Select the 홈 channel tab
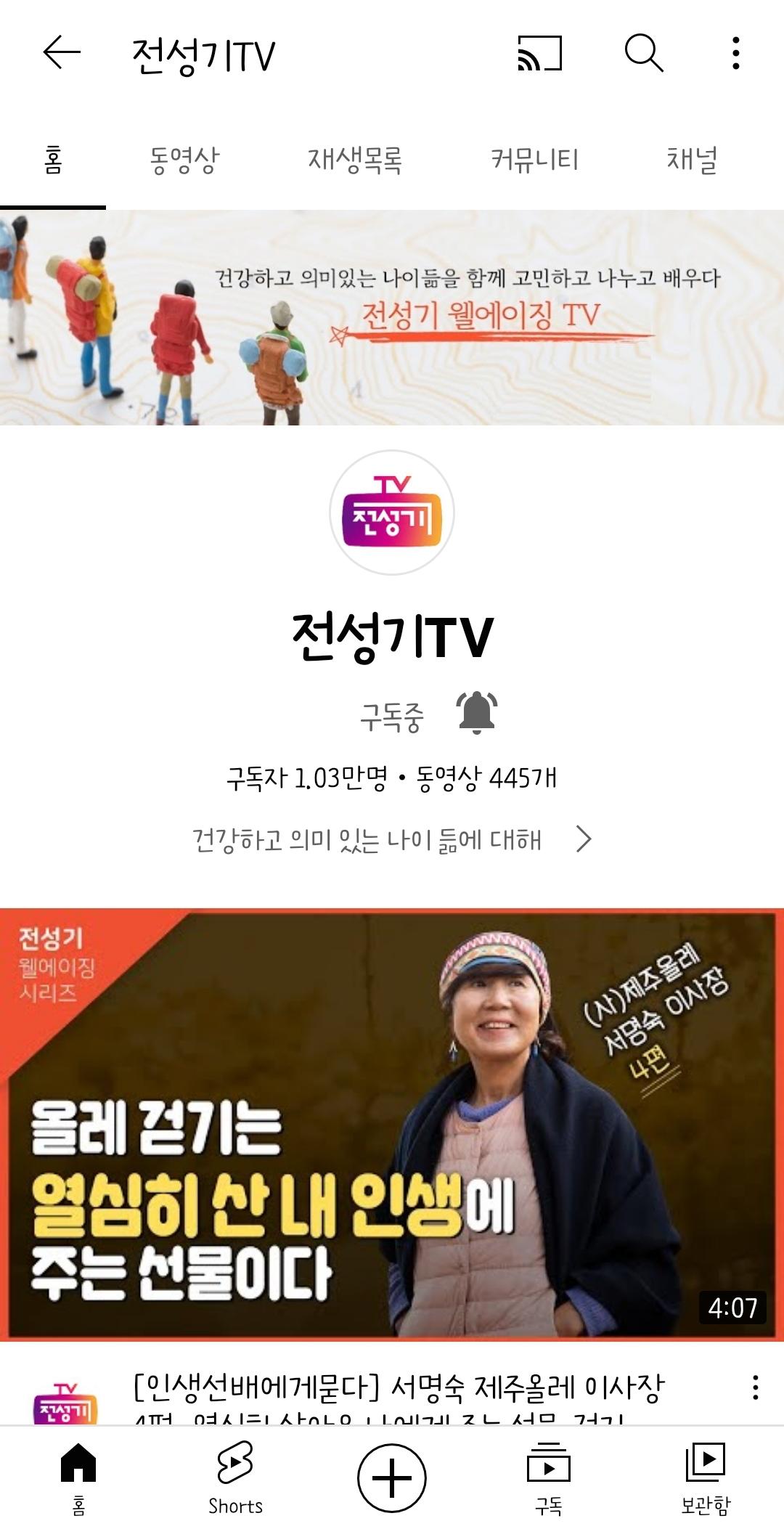The width and height of the screenshot is (784, 1529). coord(53,160)
